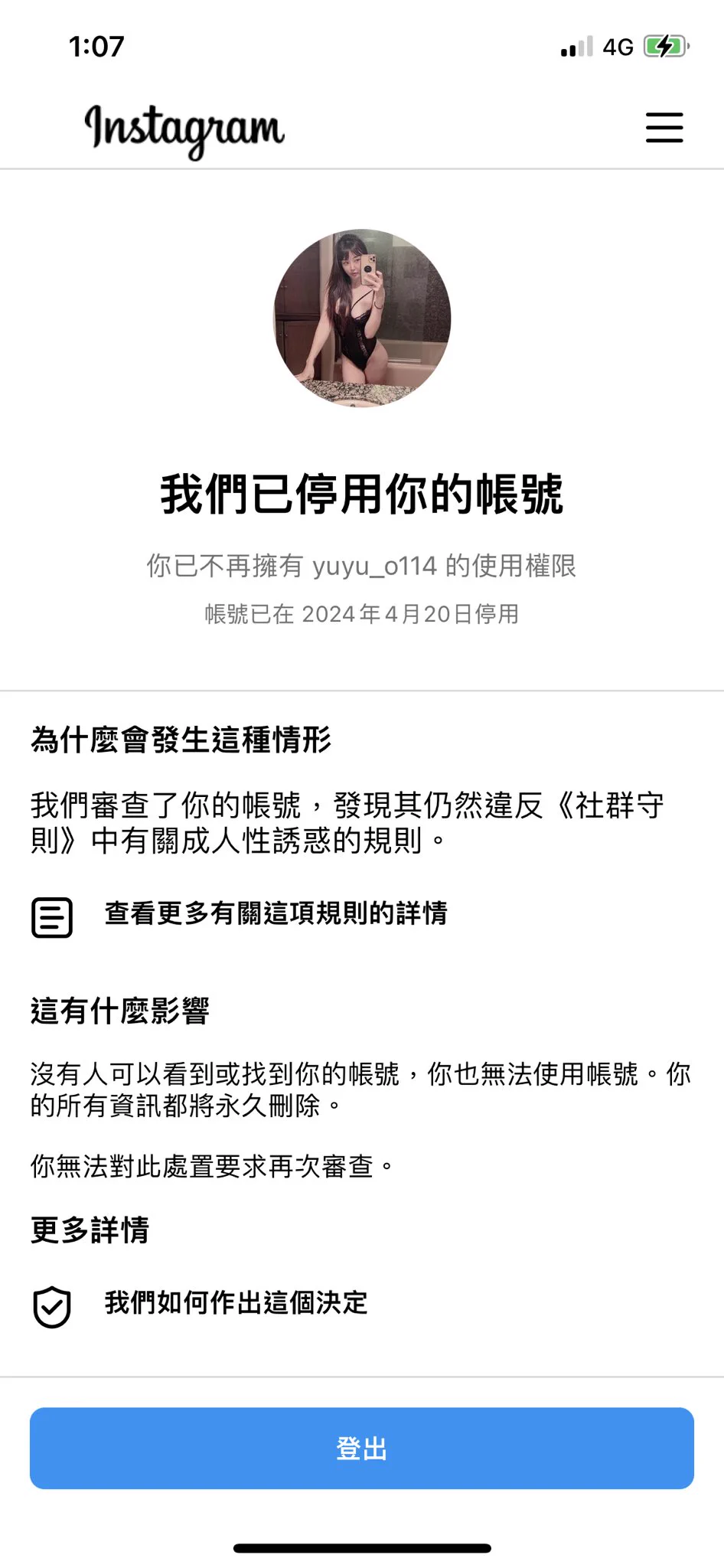Viewport: 724px width, 1568px height.
Task: Tap the 登出 button
Action: point(362,1449)
